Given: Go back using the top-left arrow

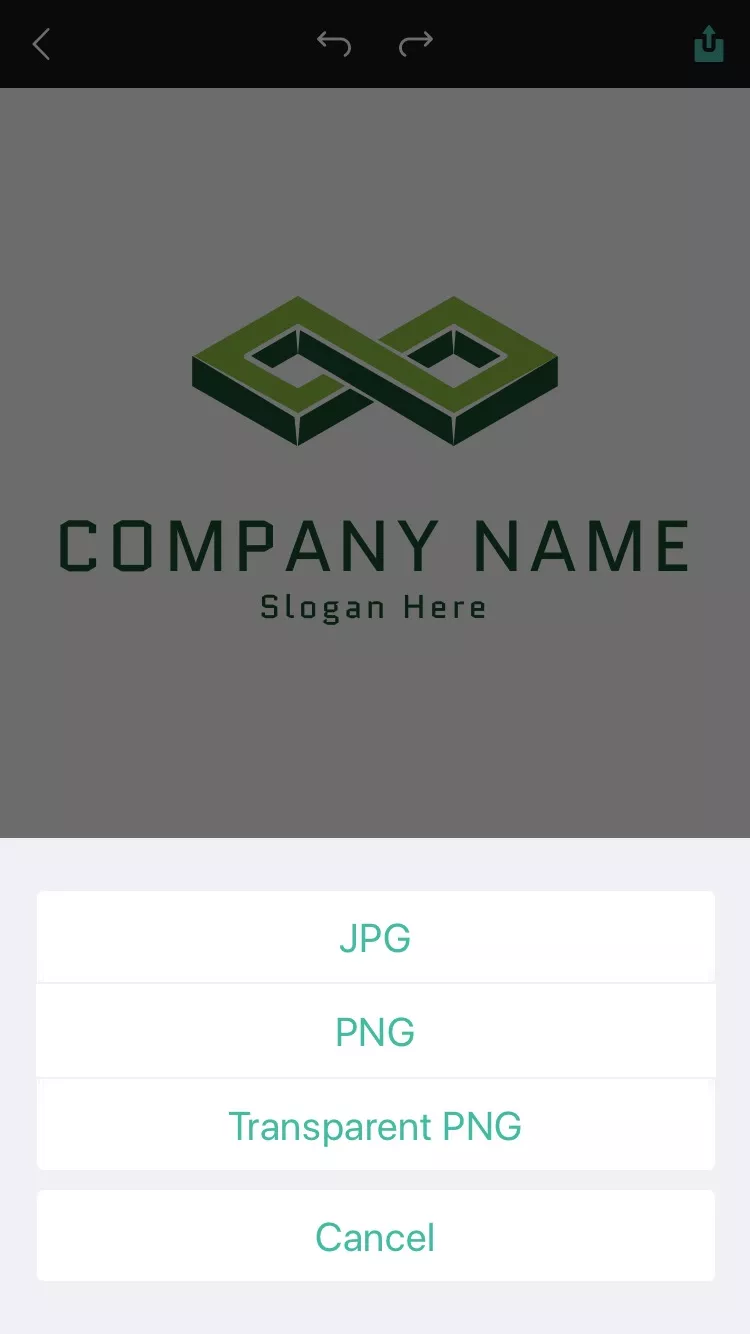Looking at the screenshot, I should (x=41, y=44).
